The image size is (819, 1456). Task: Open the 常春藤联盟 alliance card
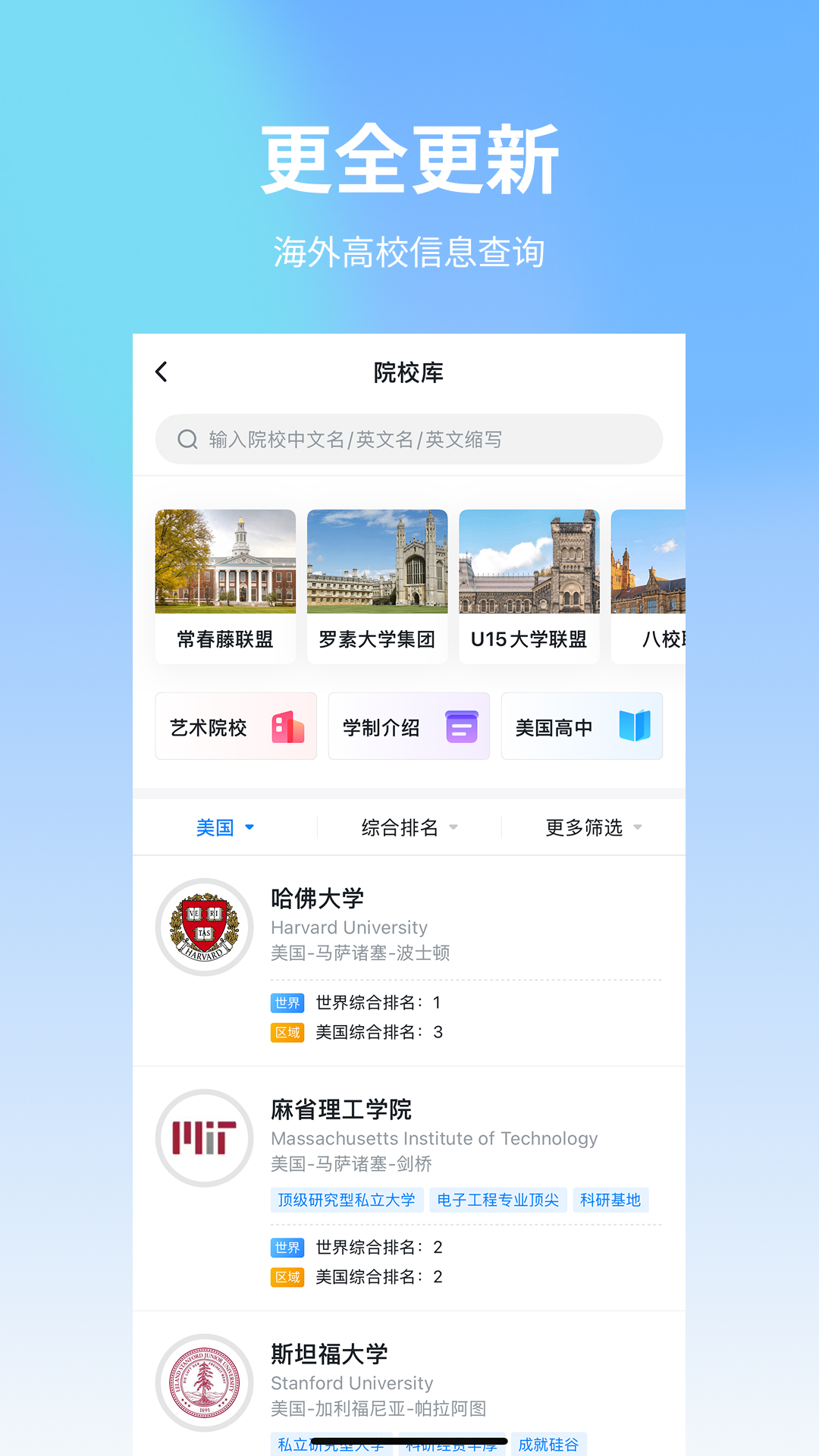[x=225, y=584]
